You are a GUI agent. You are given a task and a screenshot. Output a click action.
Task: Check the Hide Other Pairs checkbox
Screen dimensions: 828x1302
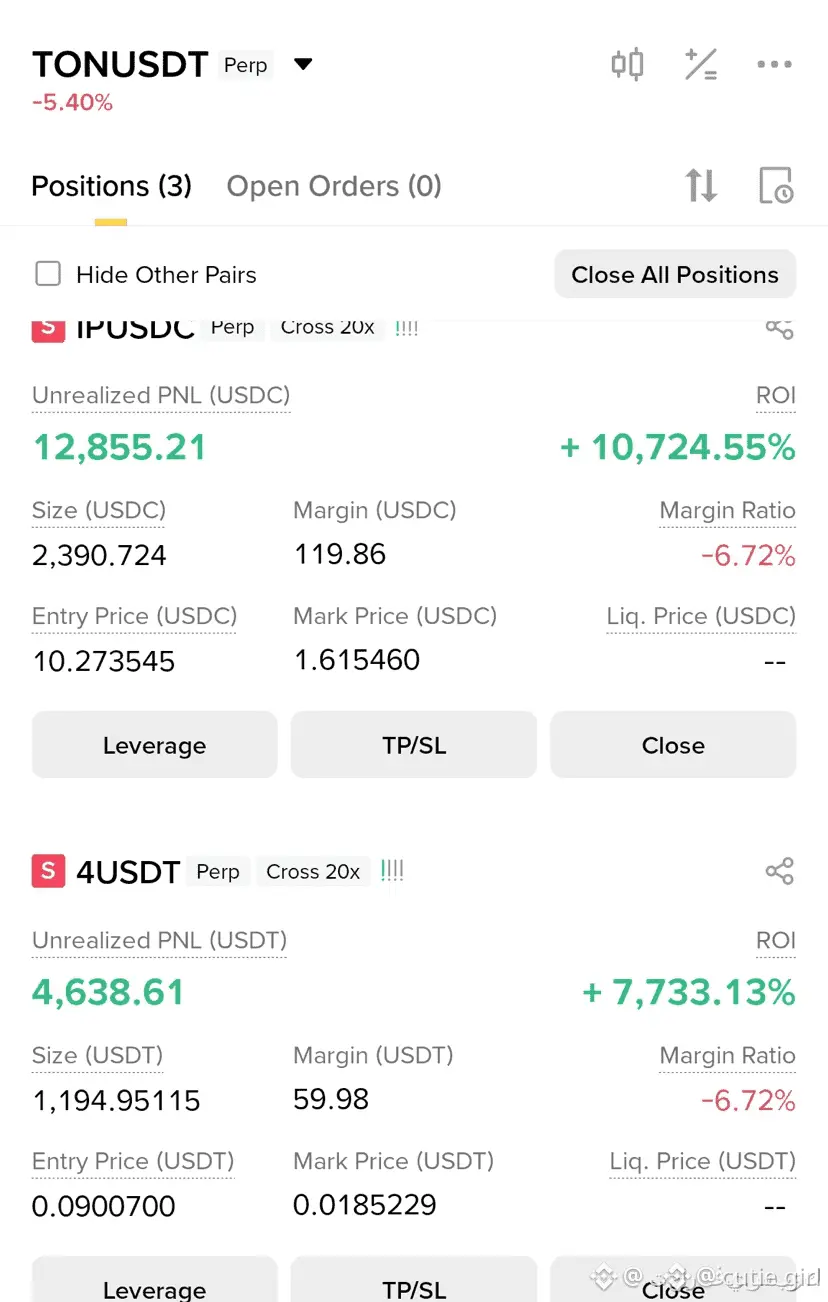pyautogui.click(x=48, y=274)
